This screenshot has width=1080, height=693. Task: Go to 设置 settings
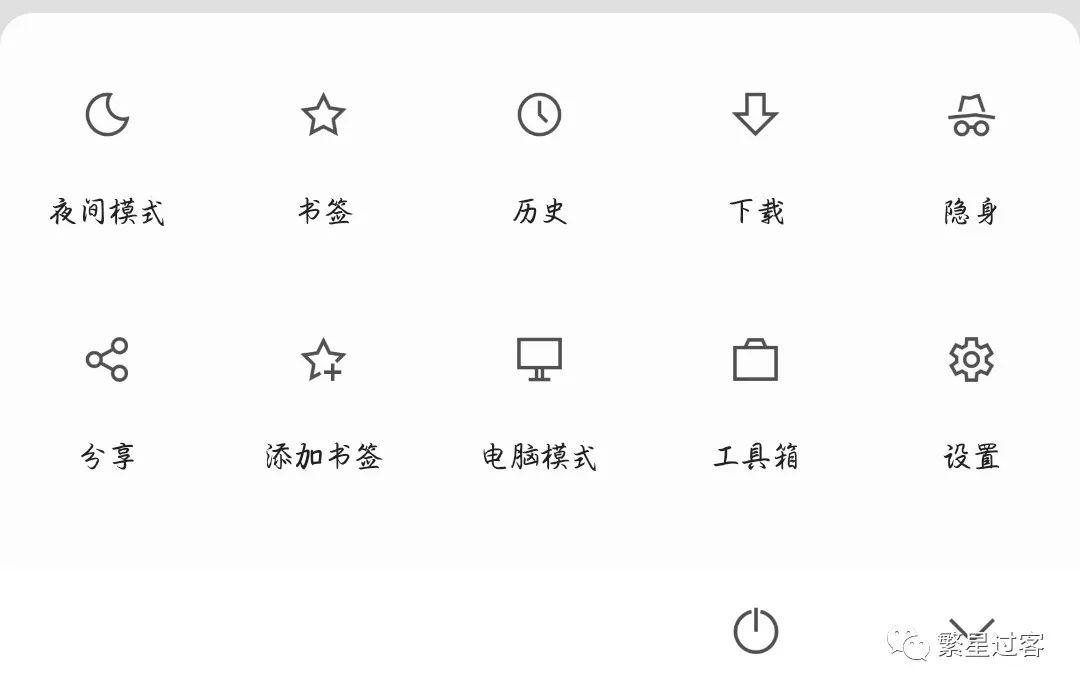[970, 360]
